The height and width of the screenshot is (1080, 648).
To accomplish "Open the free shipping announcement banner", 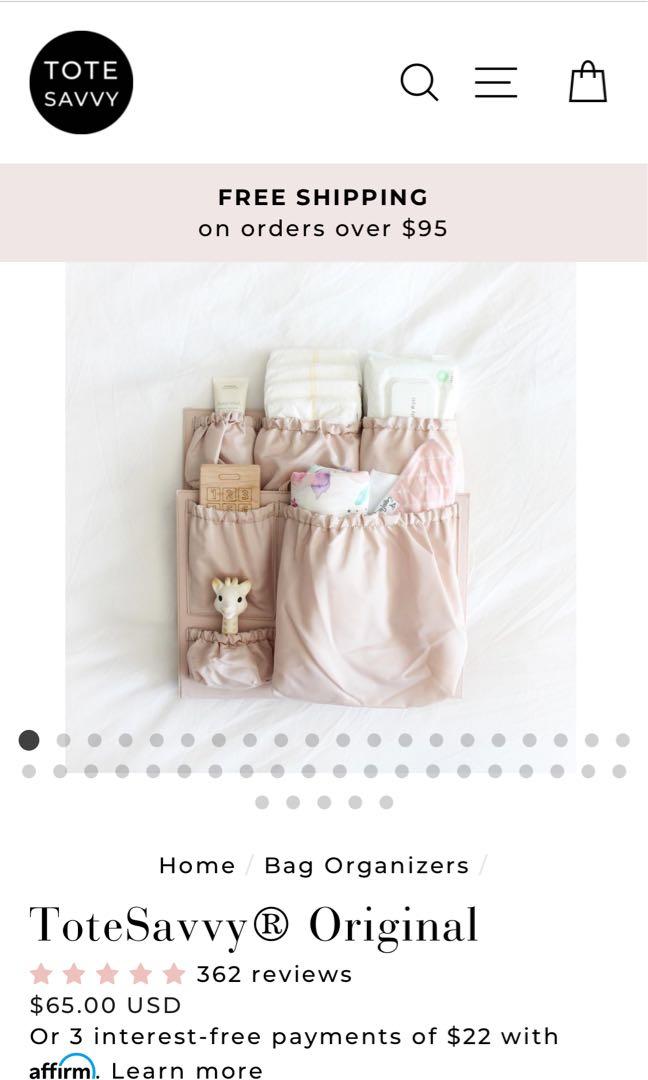I will pos(323,213).
